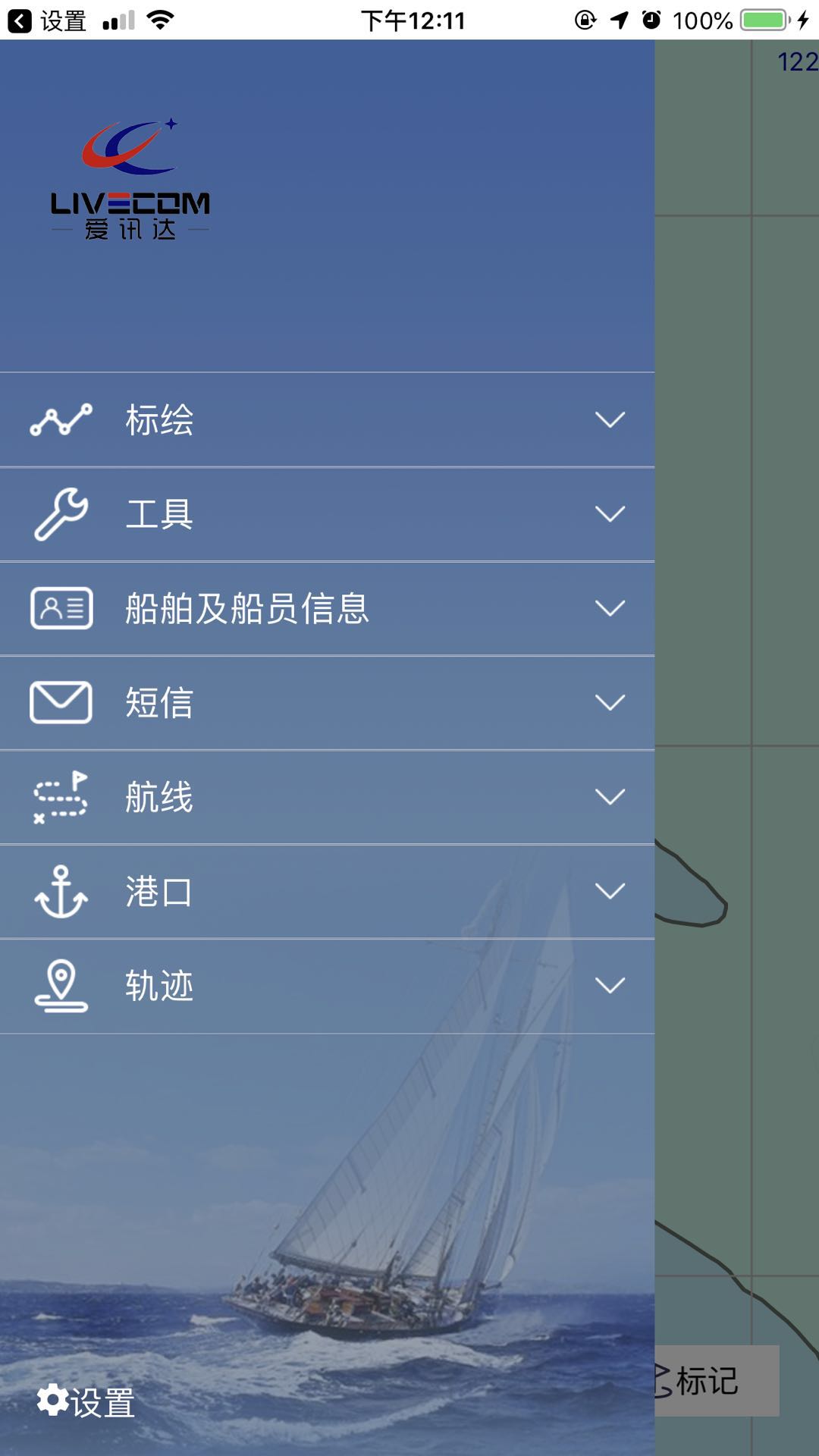Expand the 工具 tools section

tap(327, 514)
